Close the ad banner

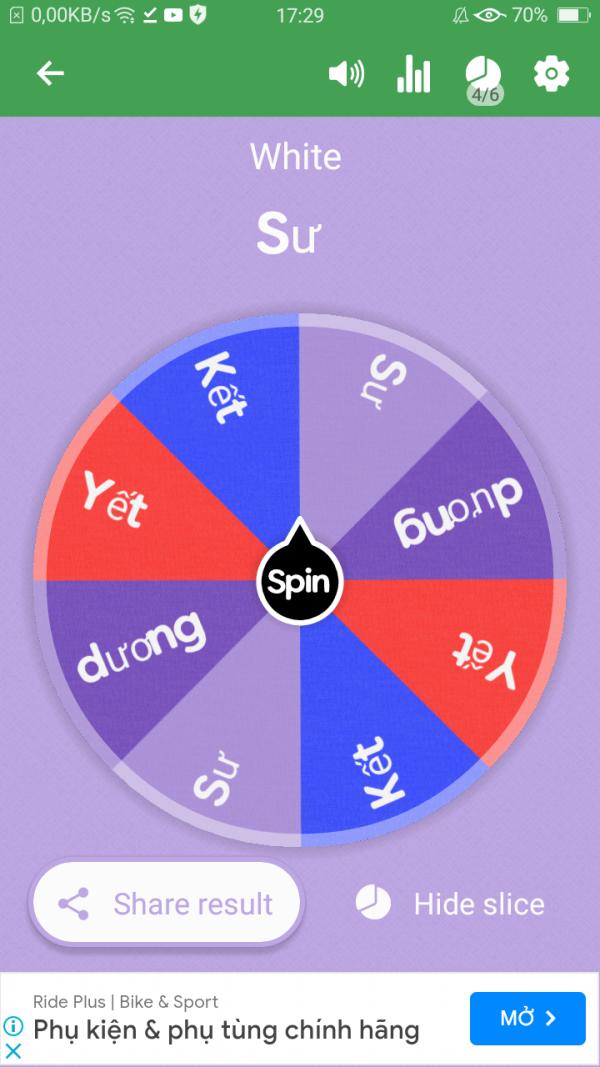[14, 1051]
